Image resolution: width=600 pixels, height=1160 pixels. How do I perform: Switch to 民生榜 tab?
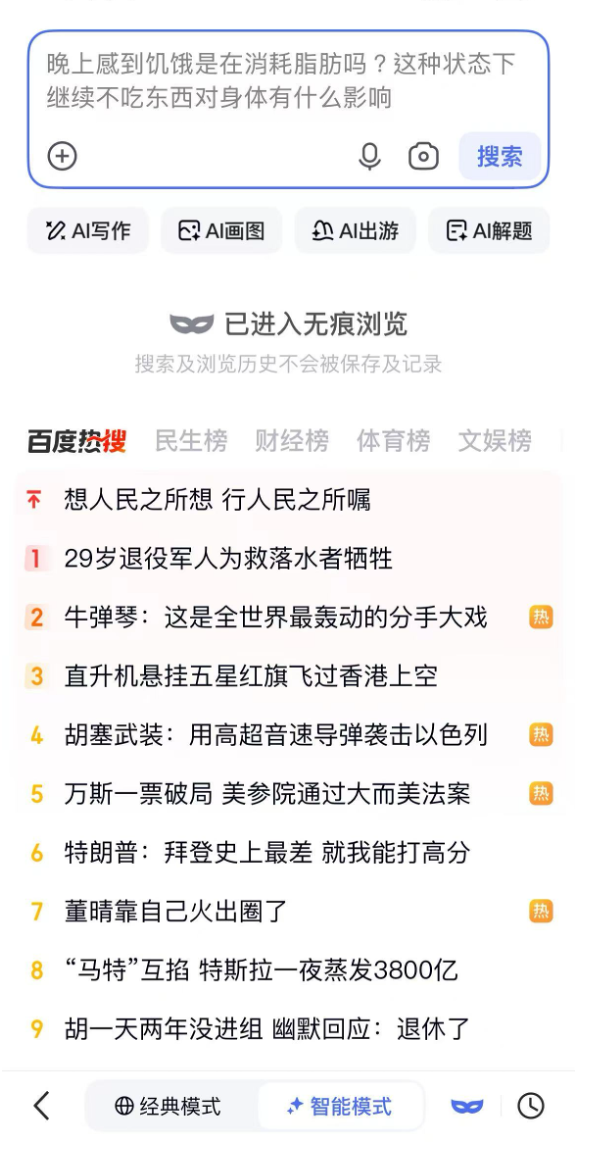(x=191, y=441)
